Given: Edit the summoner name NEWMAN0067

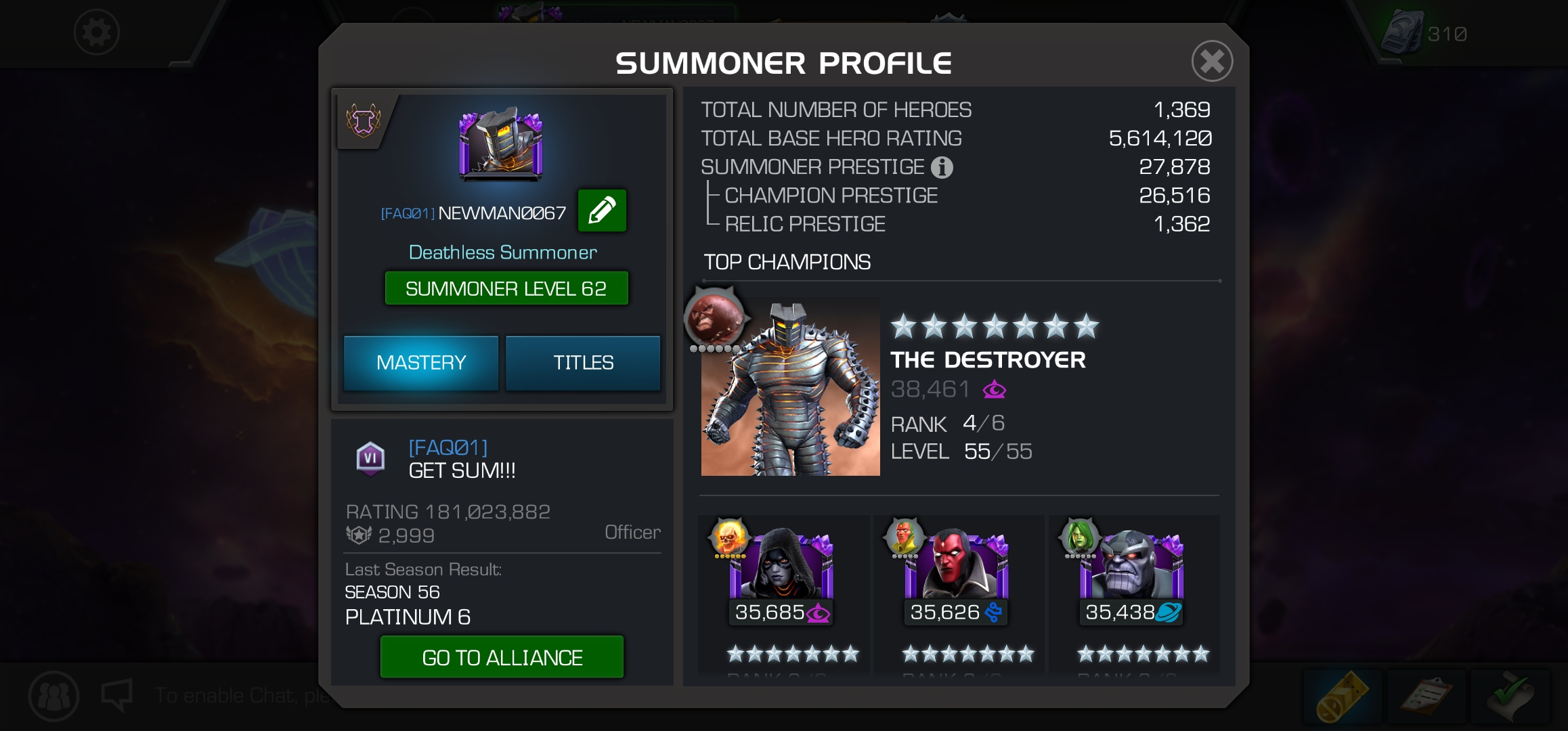Looking at the screenshot, I should pos(602,211).
